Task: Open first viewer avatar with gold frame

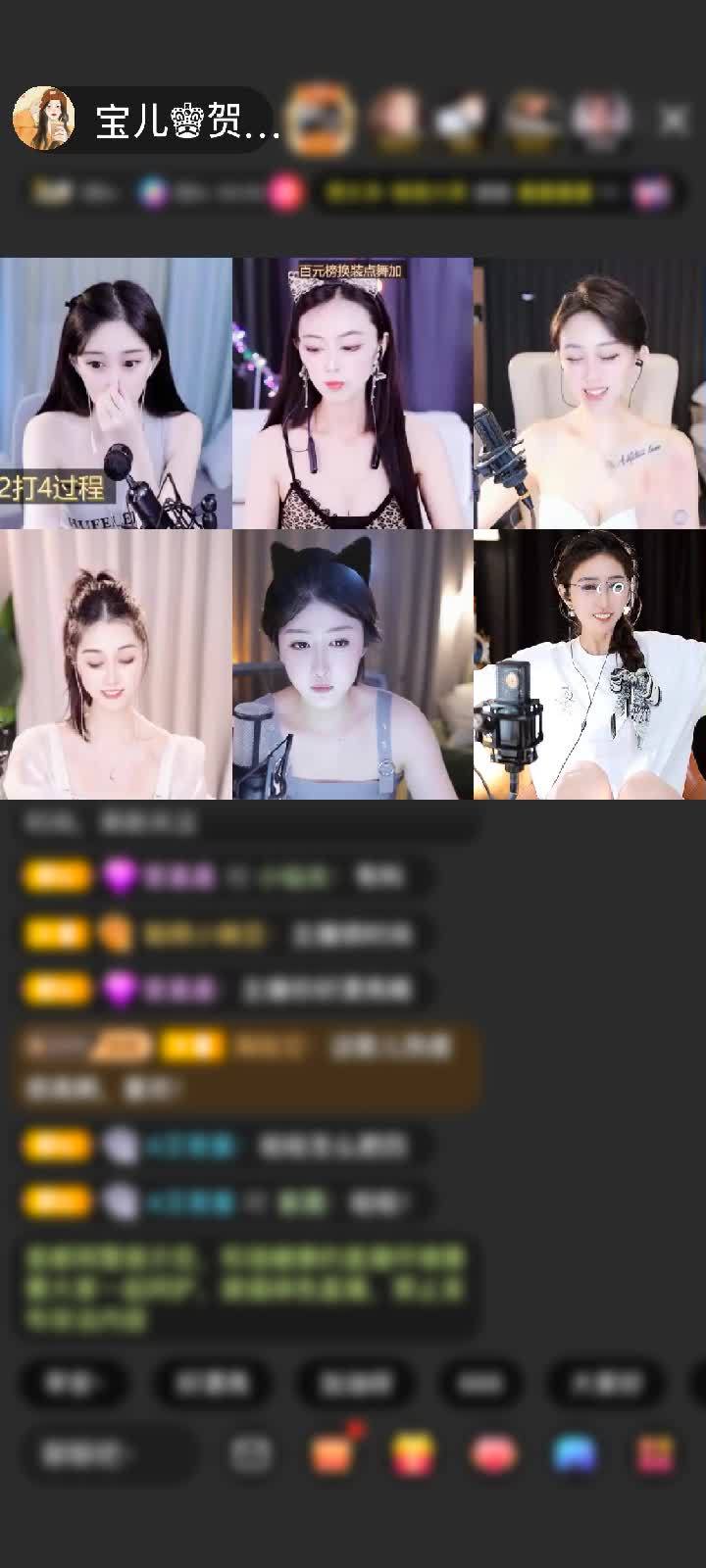Action: point(324,120)
